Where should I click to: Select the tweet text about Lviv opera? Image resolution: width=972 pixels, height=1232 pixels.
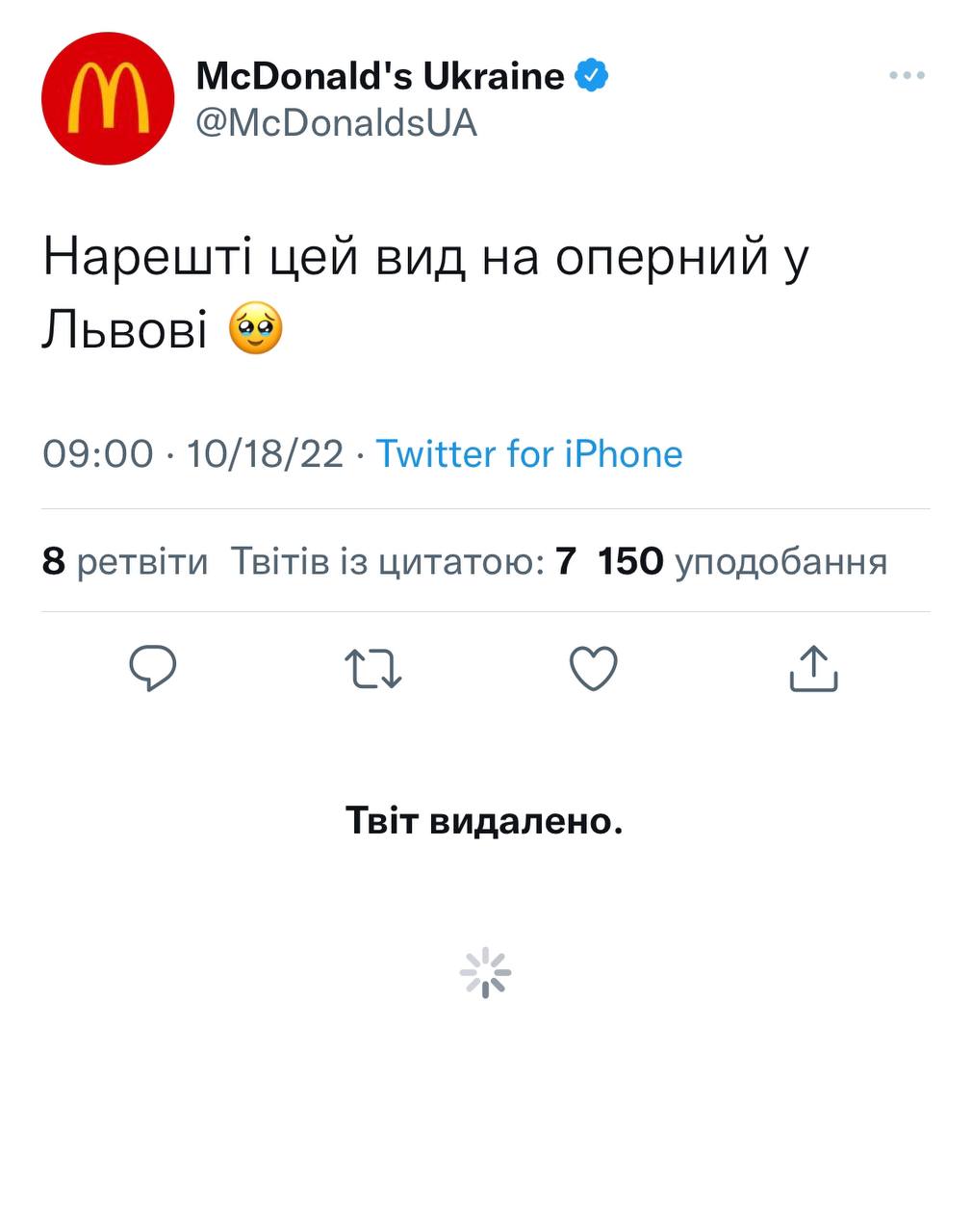tap(429, 256)
